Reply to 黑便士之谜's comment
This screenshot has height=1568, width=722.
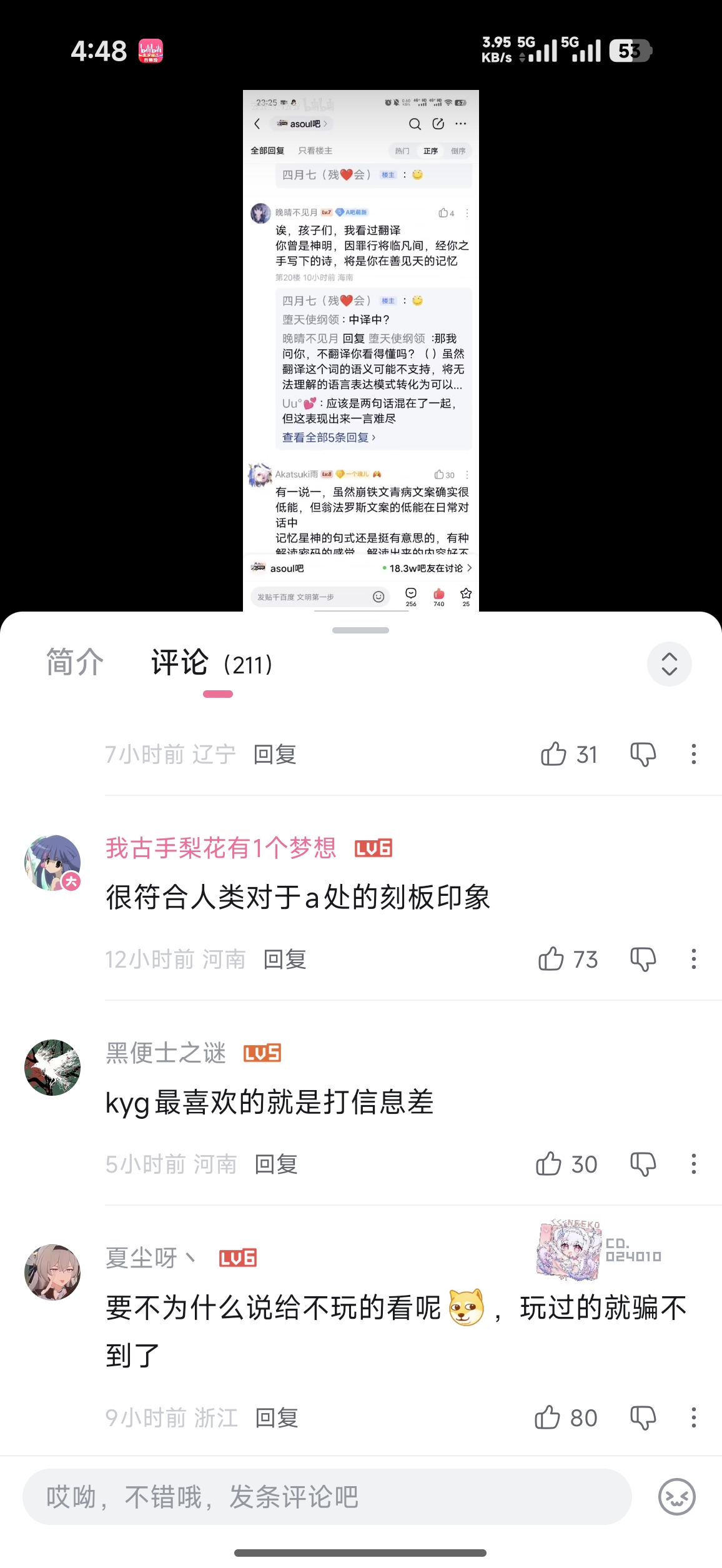[x=276, y=1164]
